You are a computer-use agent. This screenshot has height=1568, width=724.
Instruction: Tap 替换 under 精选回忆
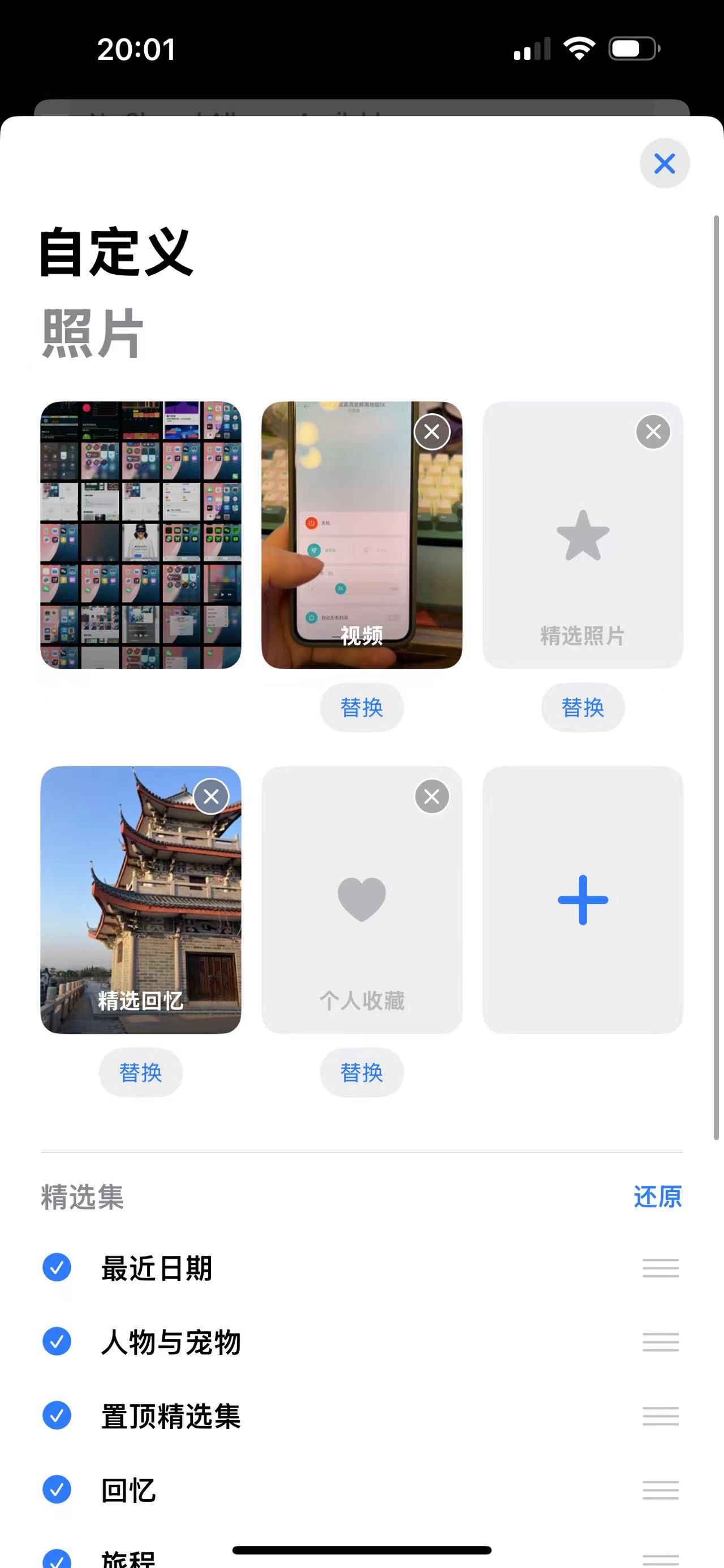140,1072
